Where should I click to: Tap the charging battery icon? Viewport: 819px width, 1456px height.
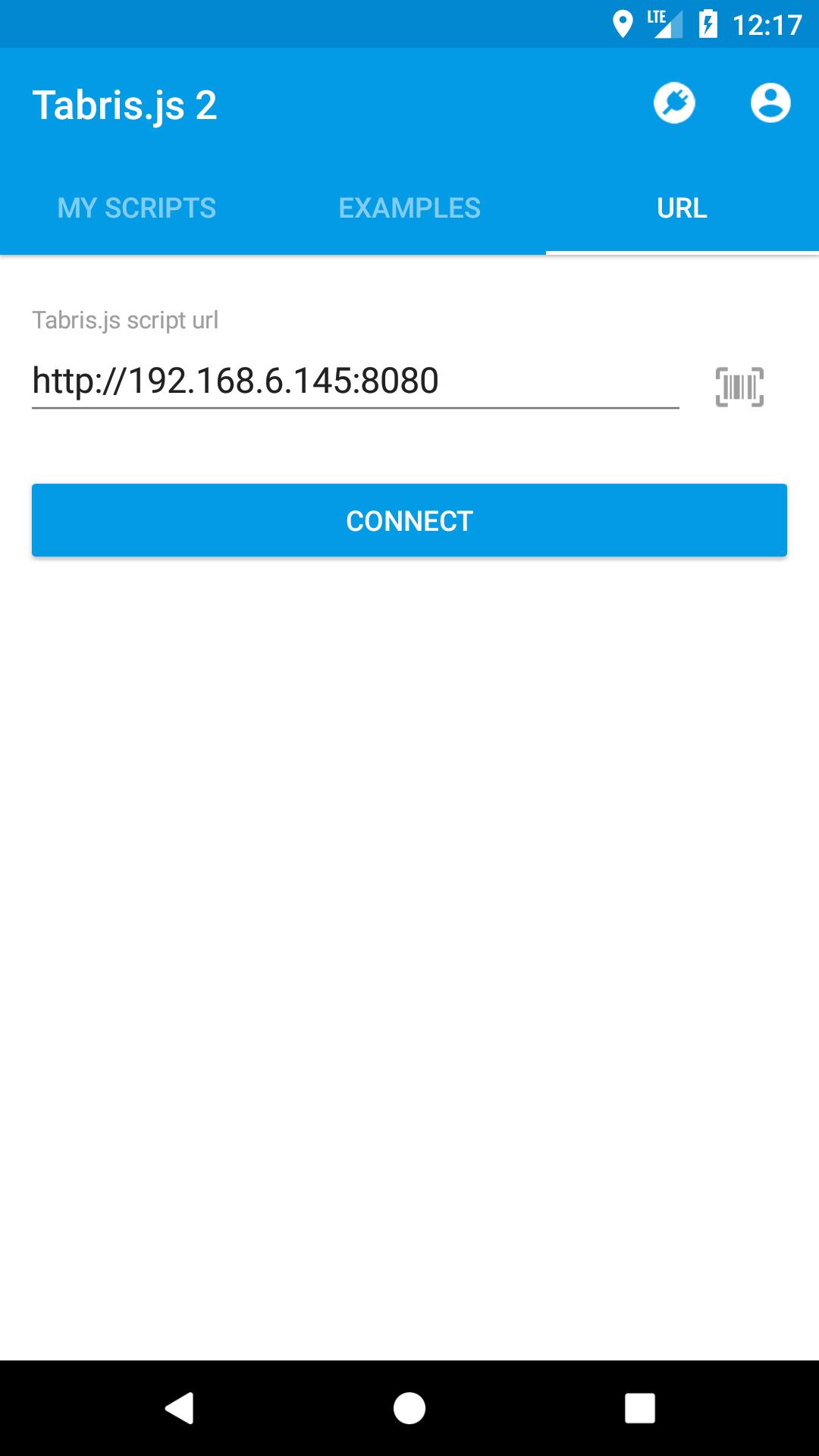tap(708, 25)
